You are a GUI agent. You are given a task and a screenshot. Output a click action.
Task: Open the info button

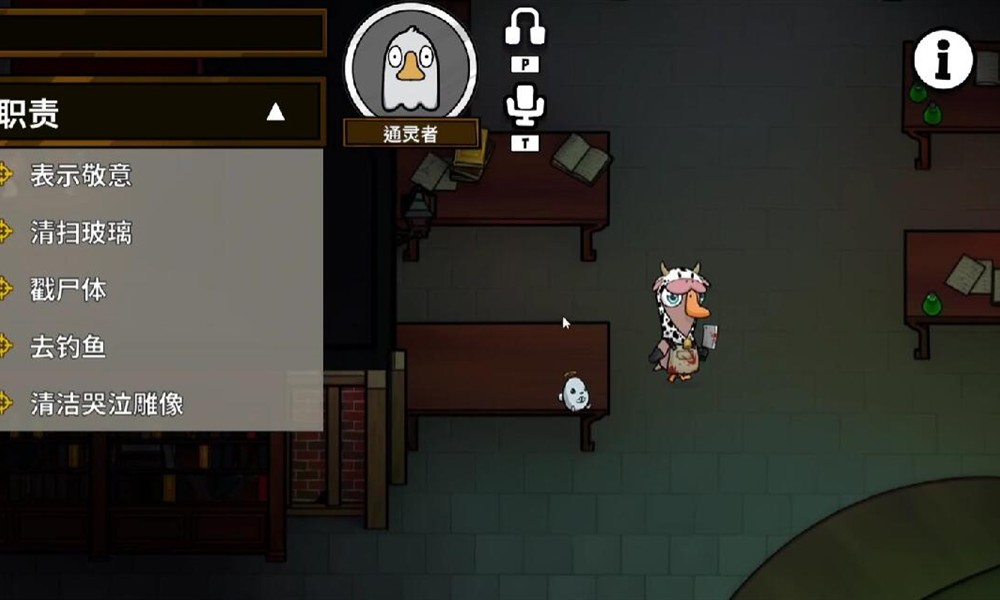[943, 59]
